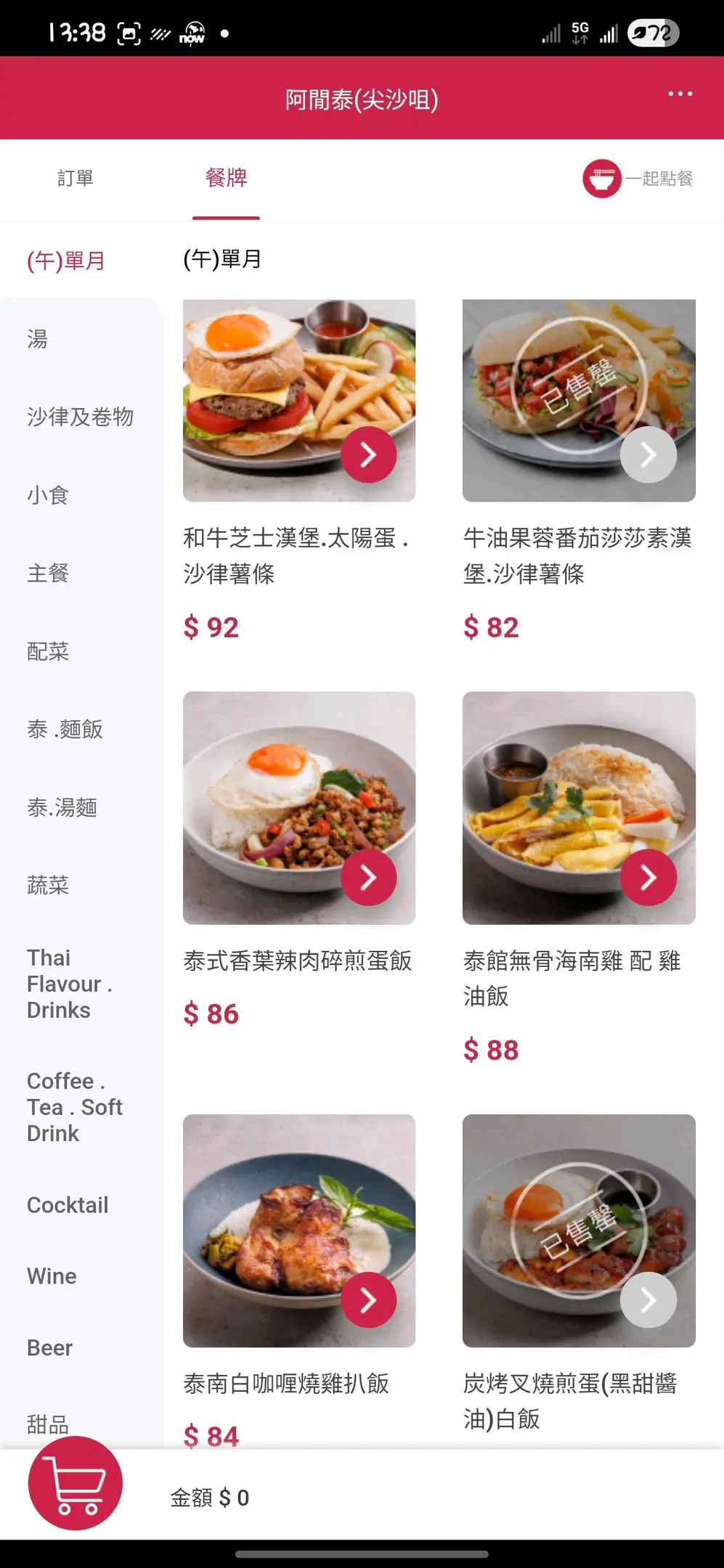Open the shopping cart
This screenshot has width=724, height=1568.
click(75, 1482)
